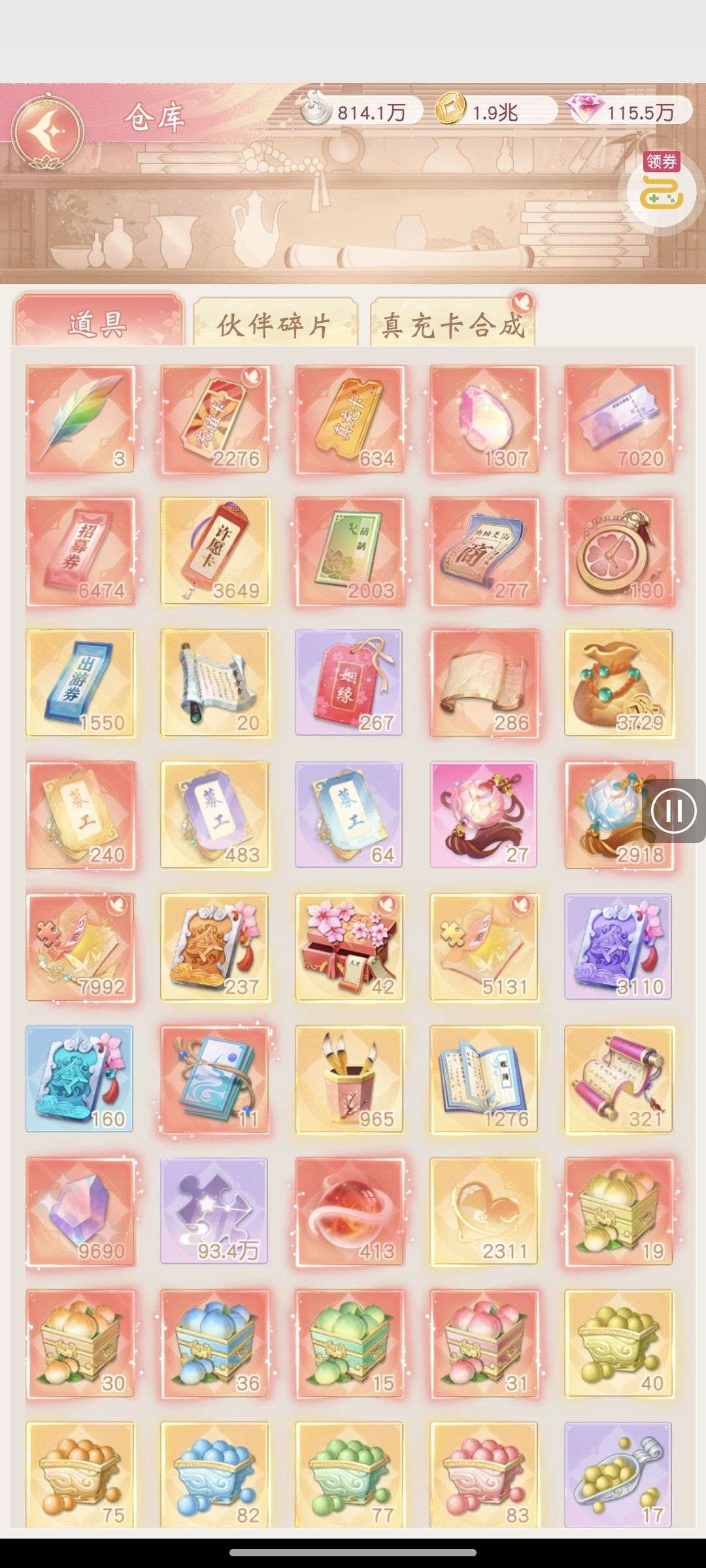Tap the pink pocket watch item with 190
706x1568 pixels.
618,551
